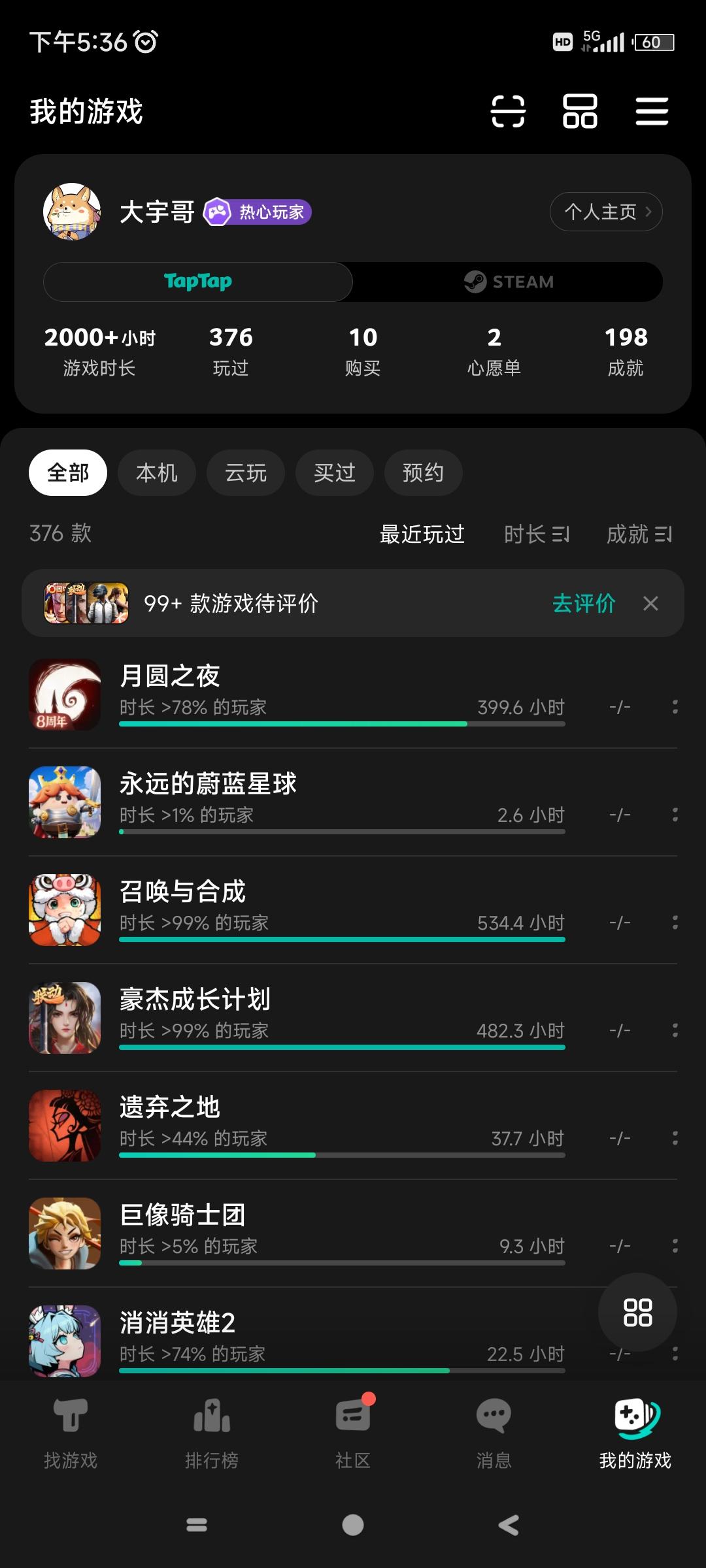Open more options for 召唤与合成
Screen dimensions: 706x1568
click(675, 923)
